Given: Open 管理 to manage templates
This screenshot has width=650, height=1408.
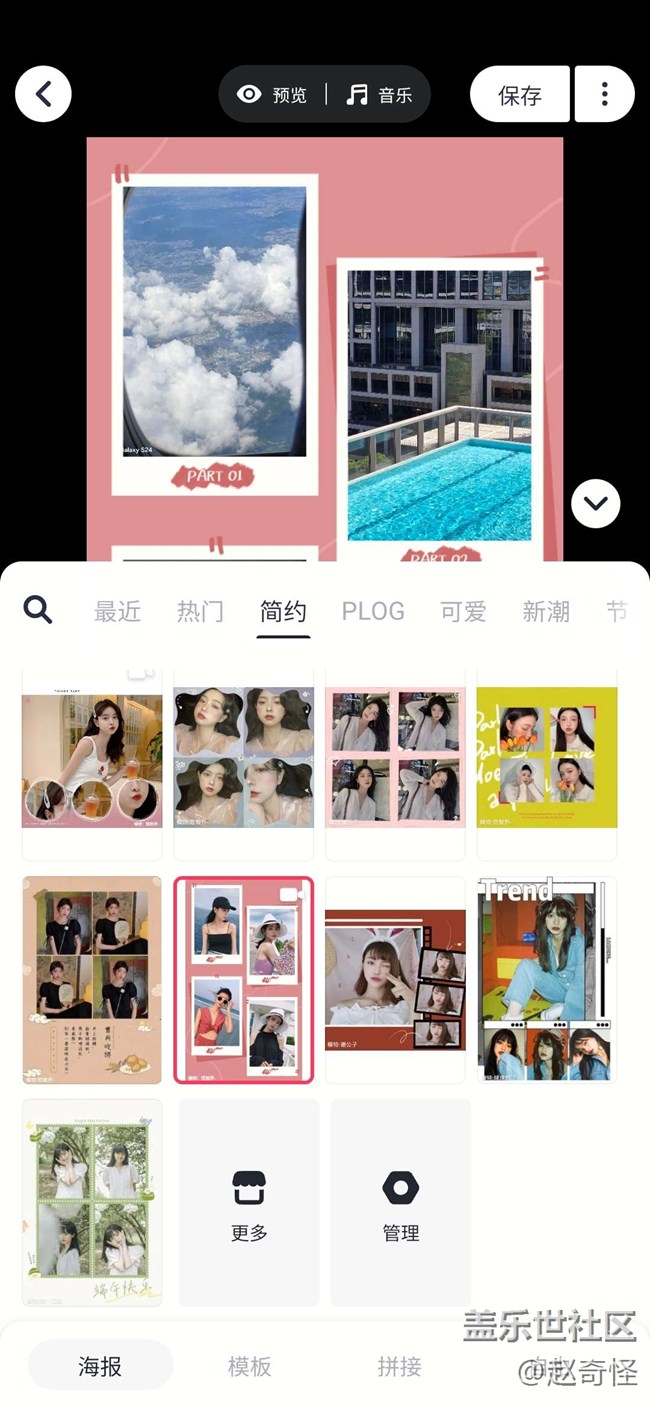Looking at the screenshot, I should 400,1203.
